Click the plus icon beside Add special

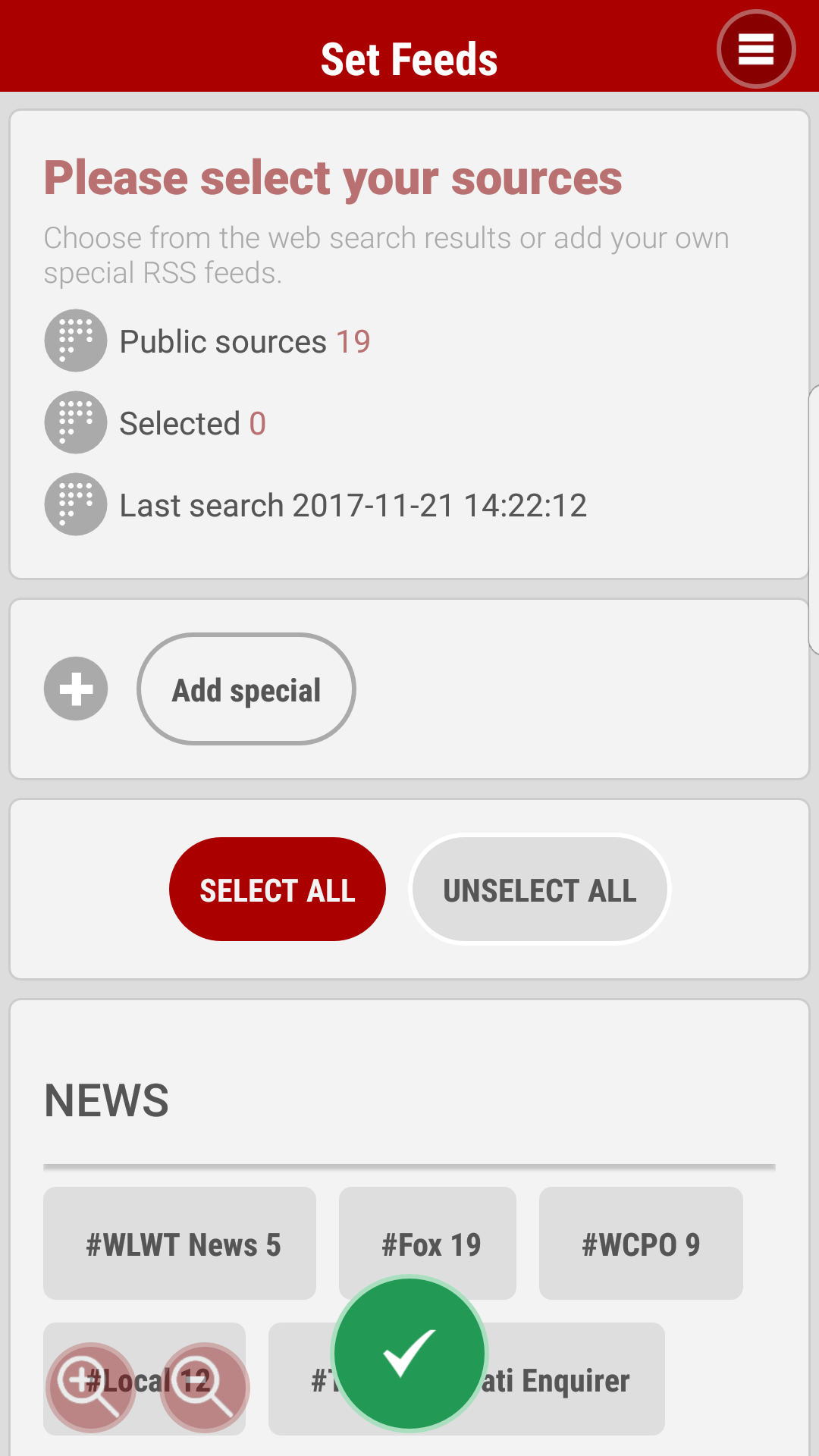(x=75, y=689)
